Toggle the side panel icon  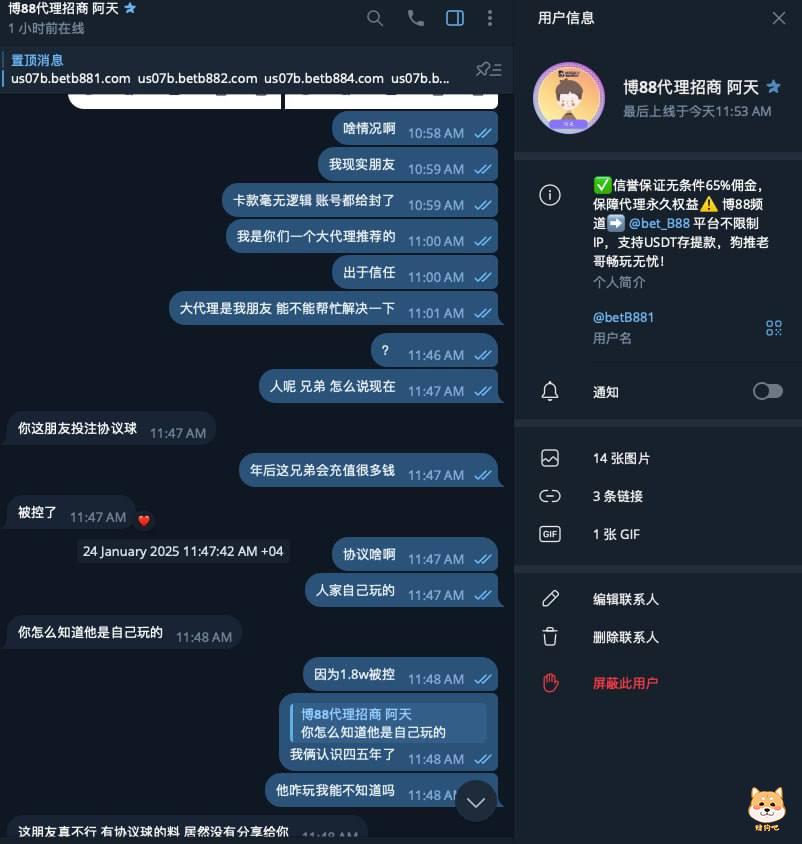455,18
